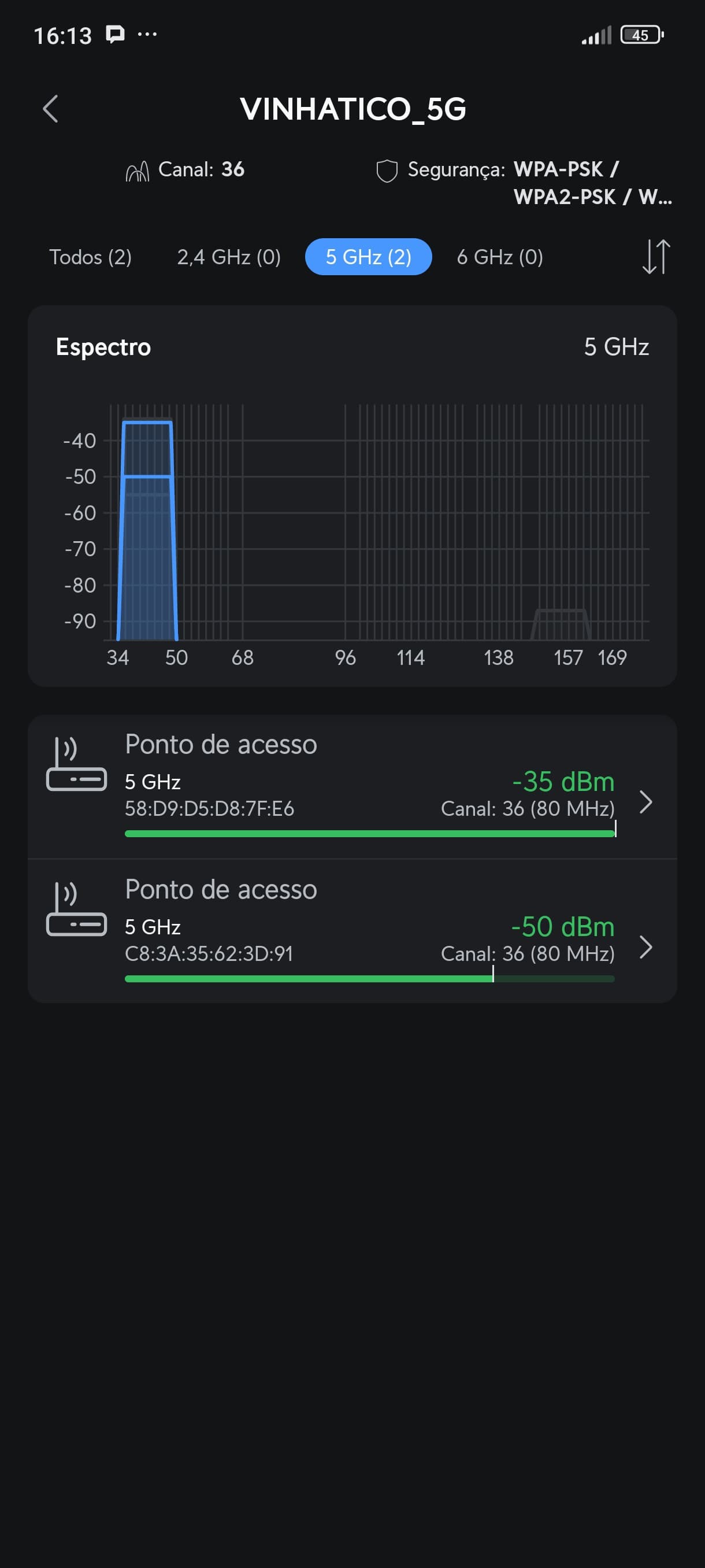Switch to the Todos (2) tab
This screenshot has height=1568, width=705.
coord(91,257)
